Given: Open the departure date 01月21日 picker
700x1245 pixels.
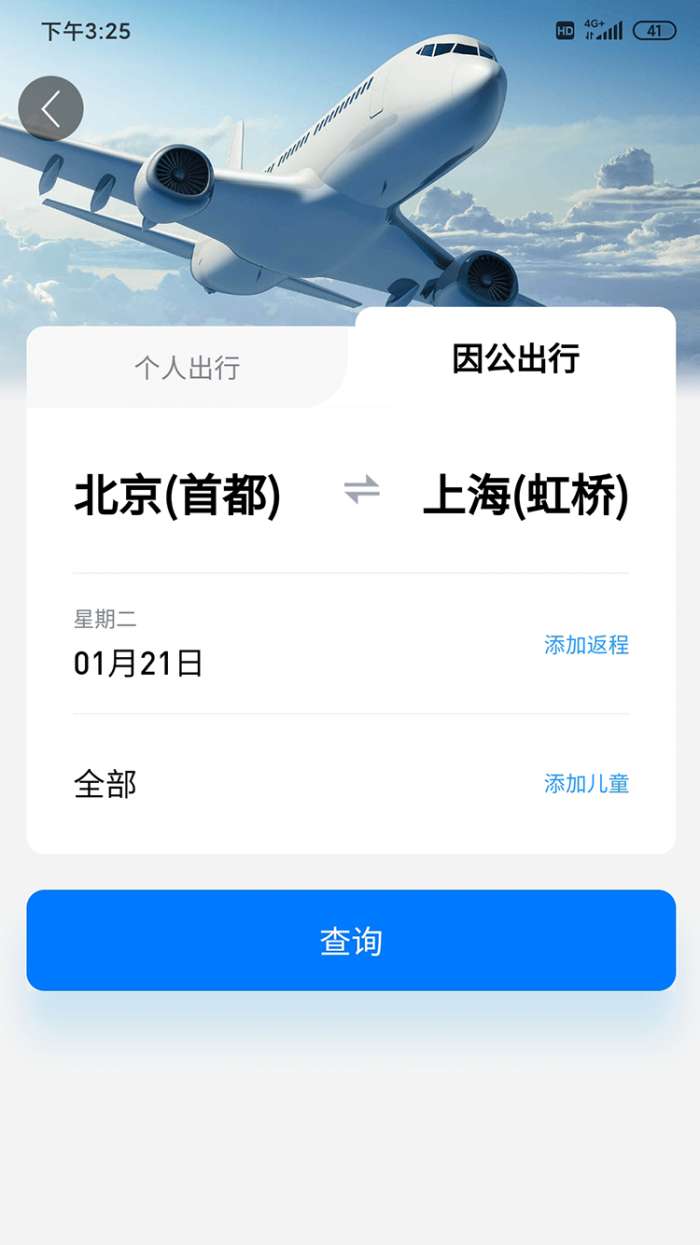Looking at the screenshot, I should click(x=138, y=662).
